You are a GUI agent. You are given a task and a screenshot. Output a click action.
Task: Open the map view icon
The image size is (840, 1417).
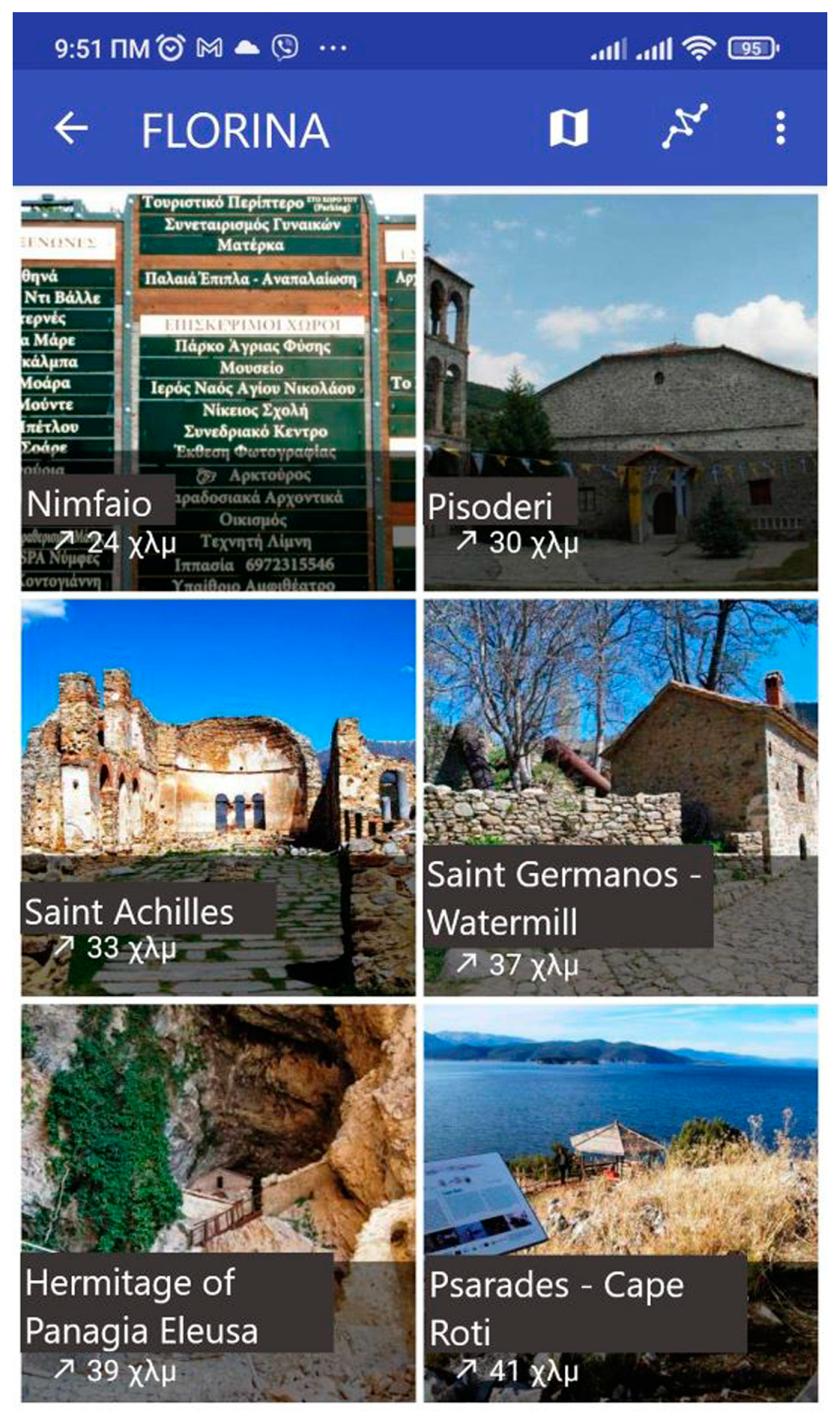click(x=568, y=128)
